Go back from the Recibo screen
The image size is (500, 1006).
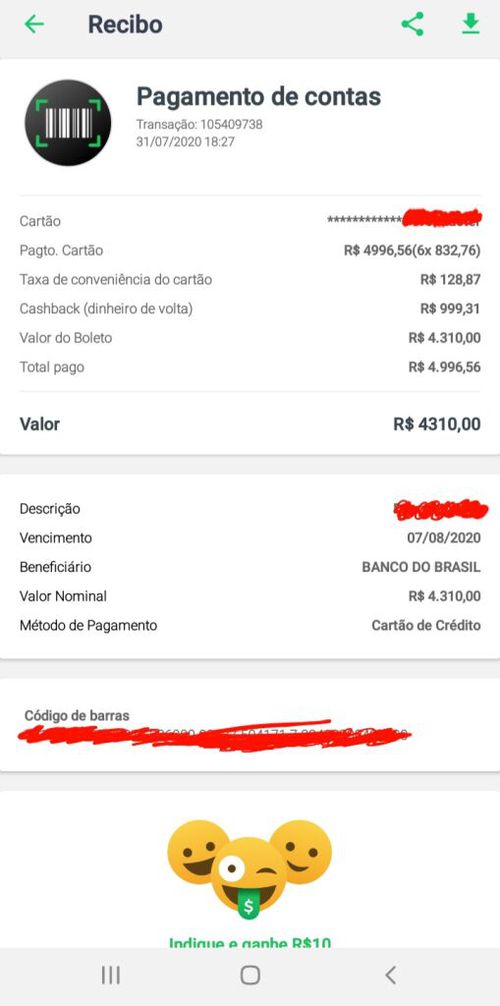coord(34,24)
